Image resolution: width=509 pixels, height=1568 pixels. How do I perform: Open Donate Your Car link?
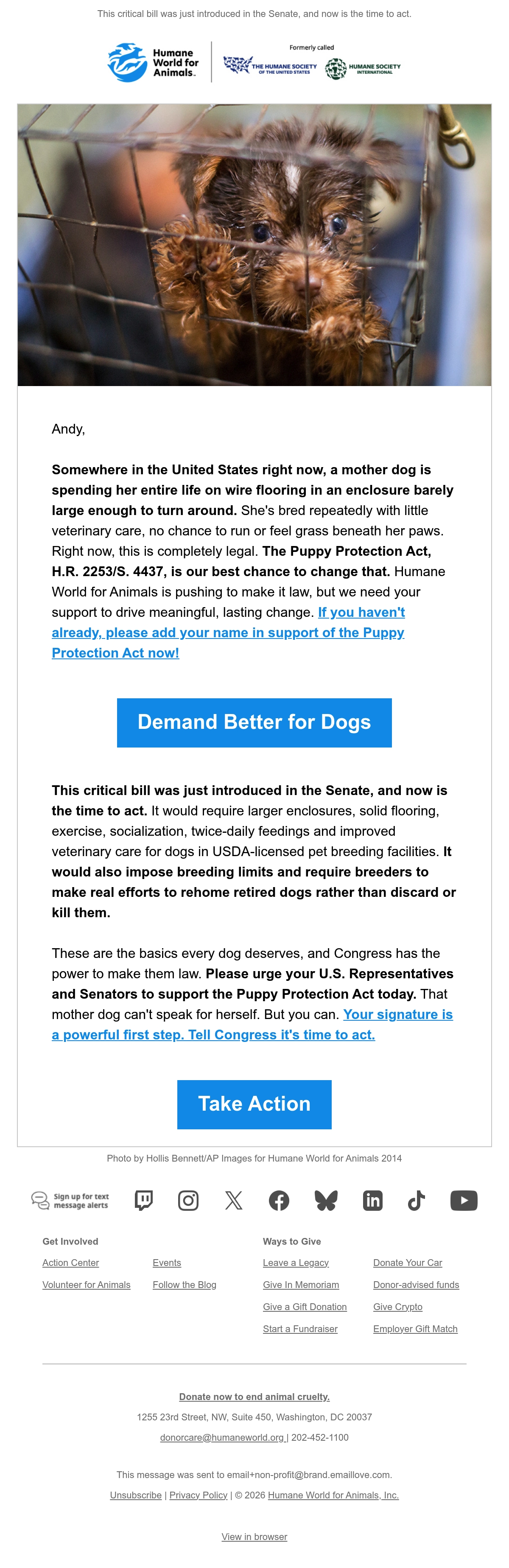[407, 1263]
